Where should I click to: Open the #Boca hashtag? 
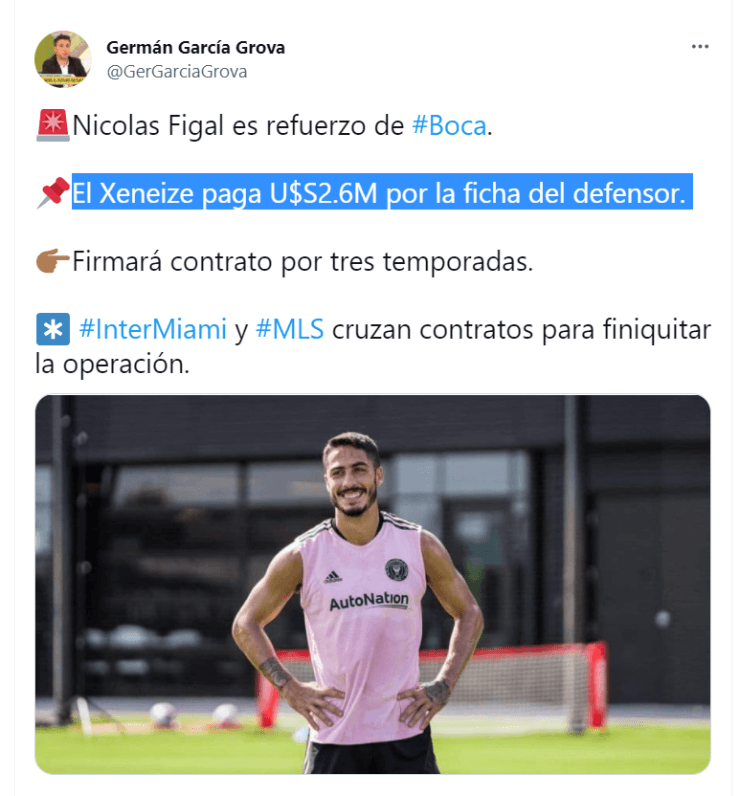tap(448, 127)
